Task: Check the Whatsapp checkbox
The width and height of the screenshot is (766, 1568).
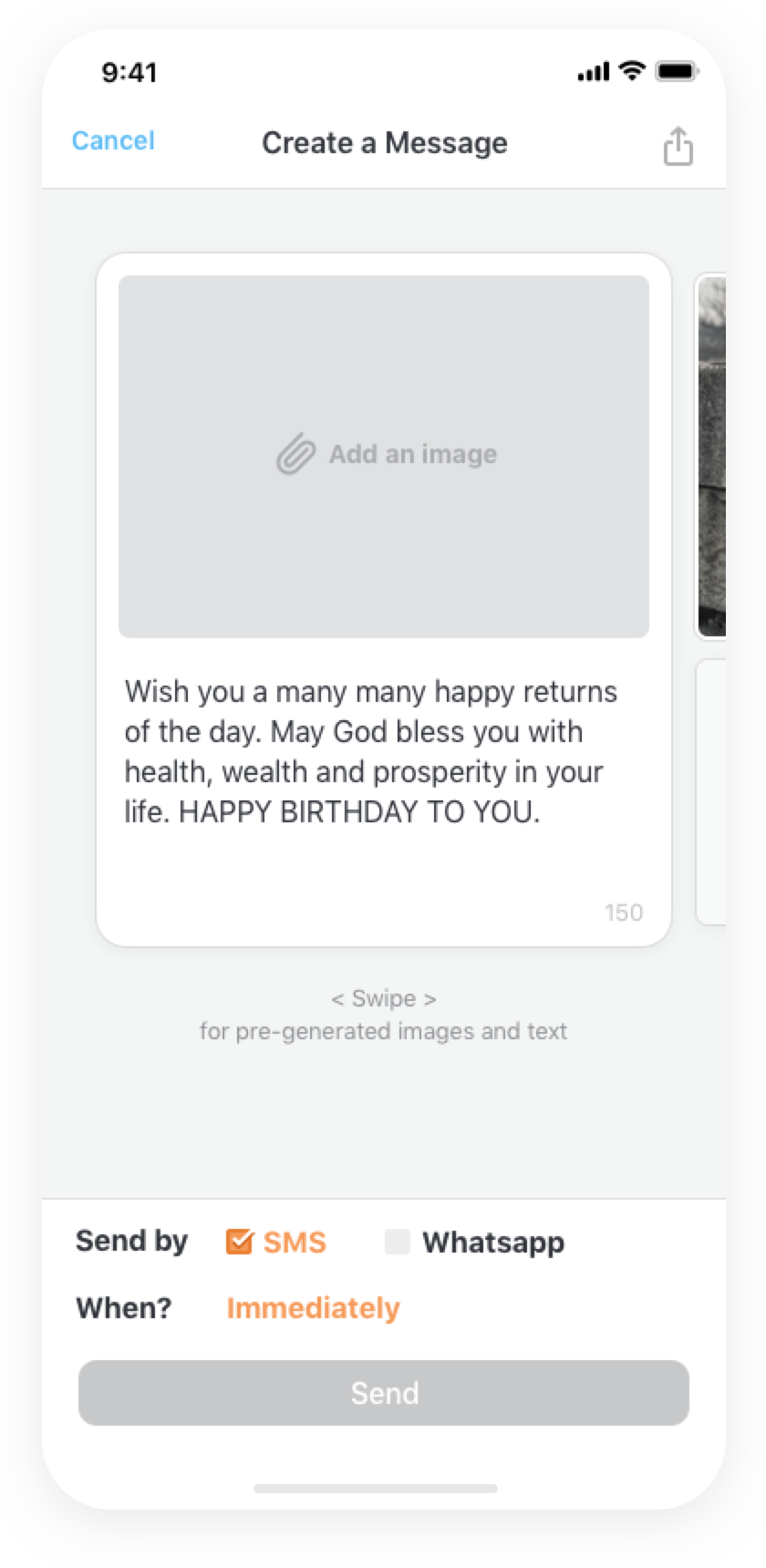Action: pyautogui.click(x=398, y=1242)
